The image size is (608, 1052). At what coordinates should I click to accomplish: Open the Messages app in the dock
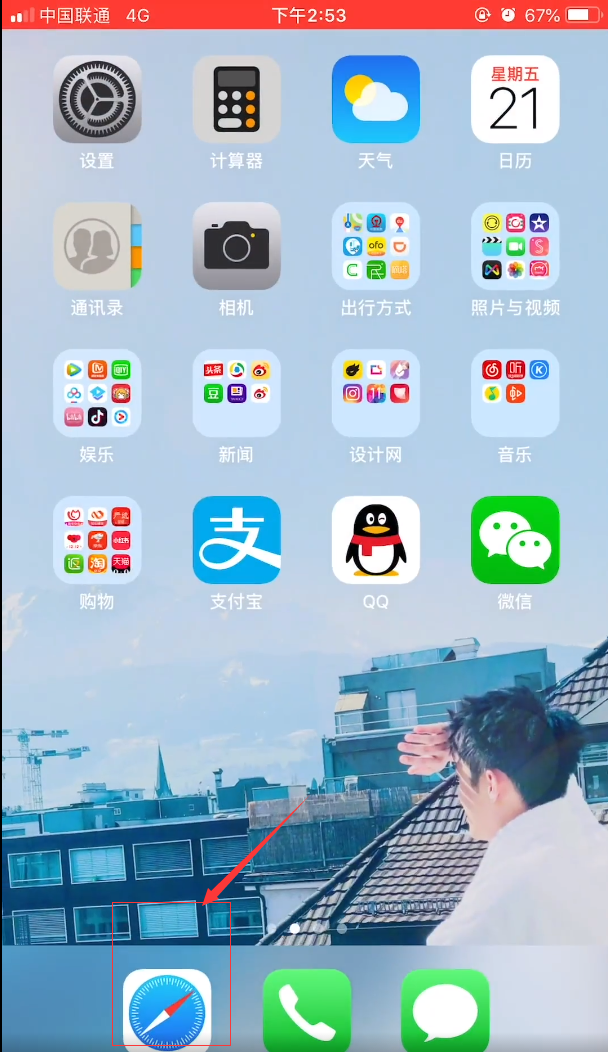[445, 1010]
